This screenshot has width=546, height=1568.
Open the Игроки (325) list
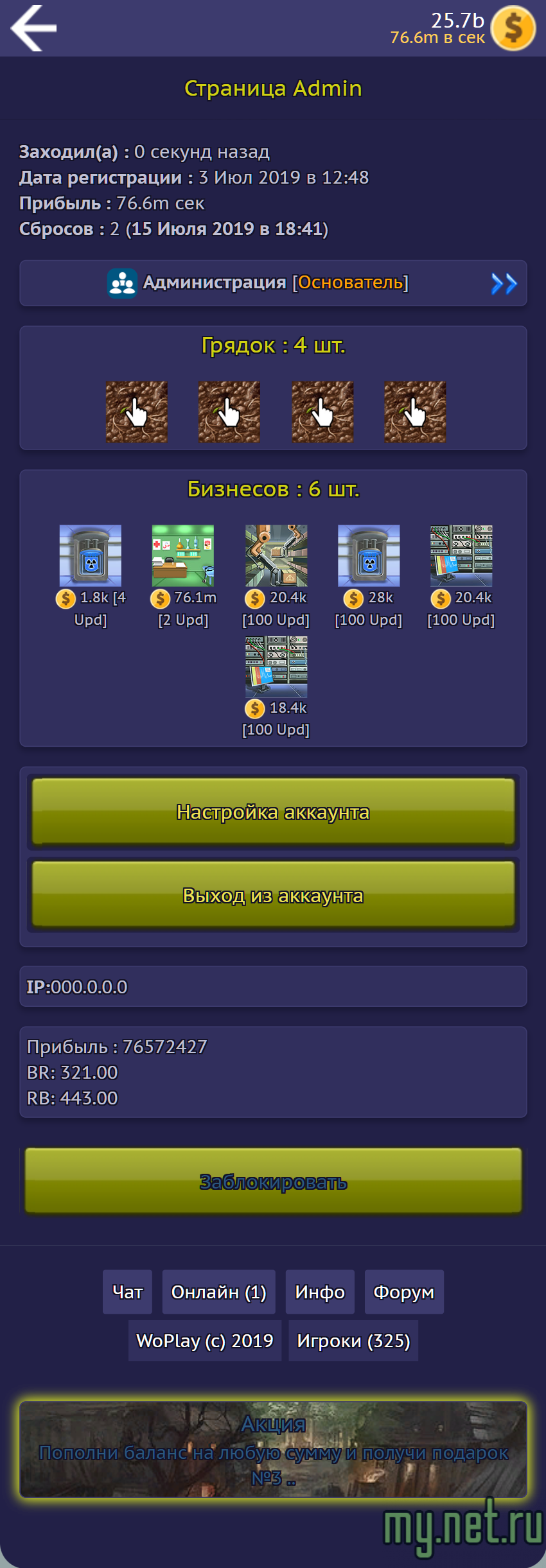tap(353, 1341)
